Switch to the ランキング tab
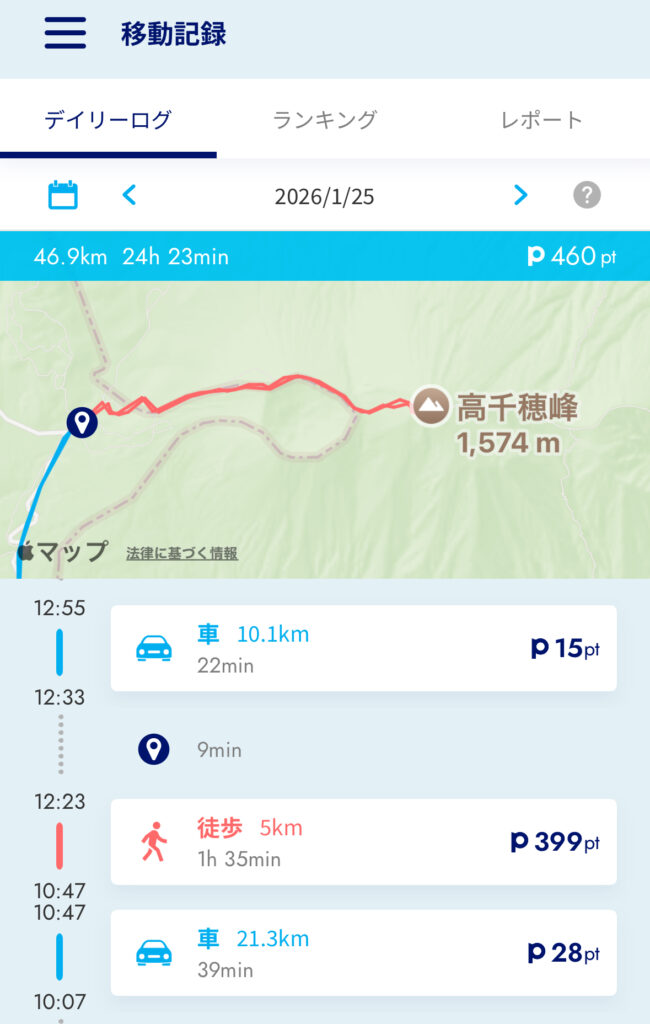The width and height of the screenshot is (650, 1024). (x=325, y=120)
